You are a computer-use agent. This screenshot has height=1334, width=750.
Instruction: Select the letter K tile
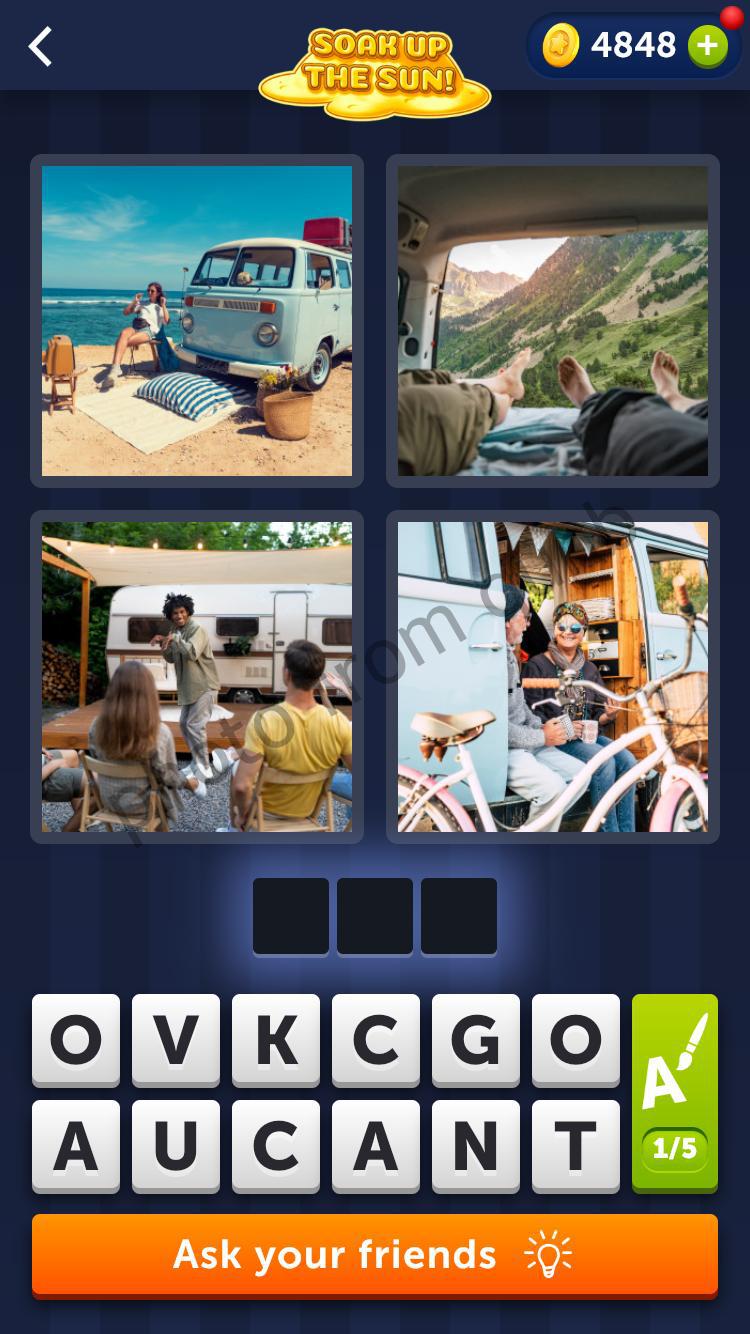pos(275,1040)
